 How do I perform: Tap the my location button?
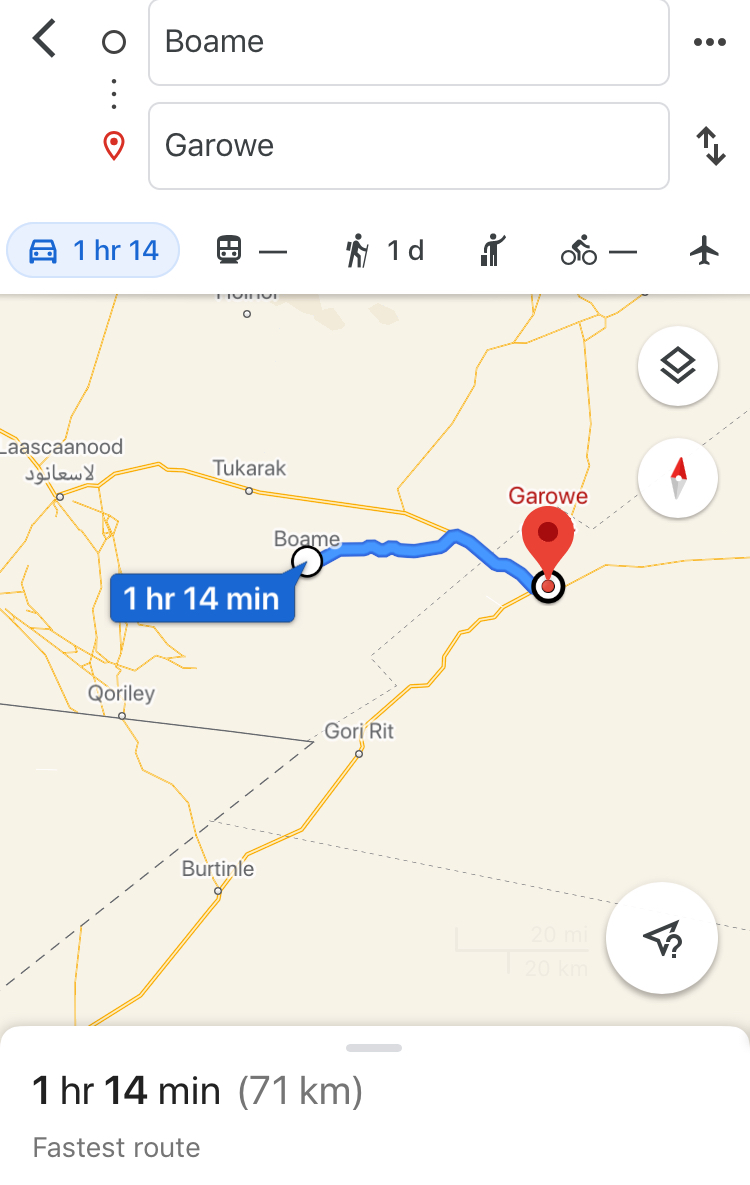tap(661, 938)
